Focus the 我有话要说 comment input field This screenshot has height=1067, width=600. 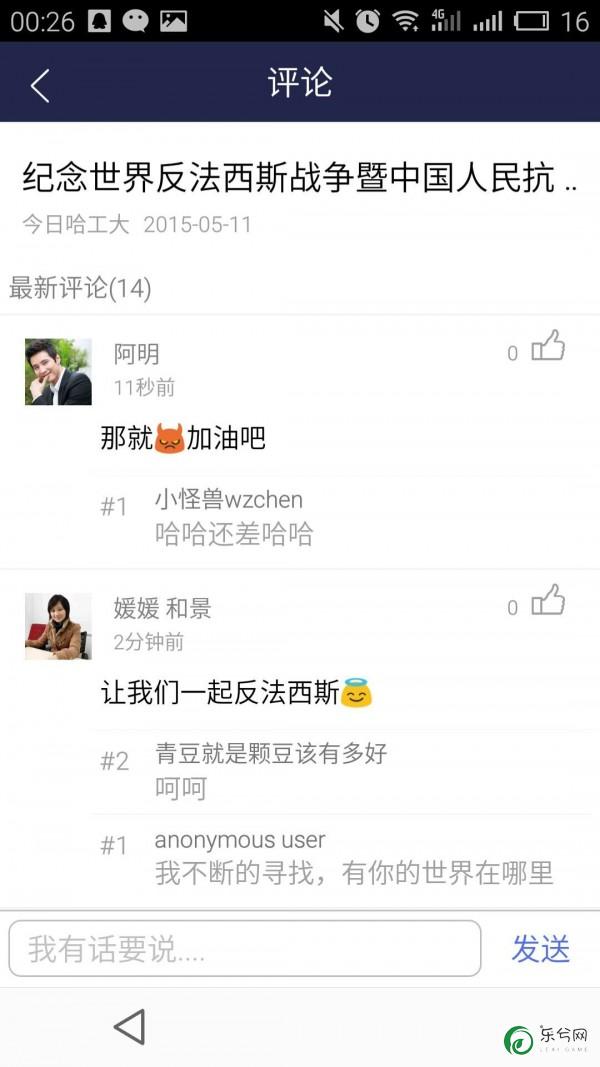coord(245,948)
